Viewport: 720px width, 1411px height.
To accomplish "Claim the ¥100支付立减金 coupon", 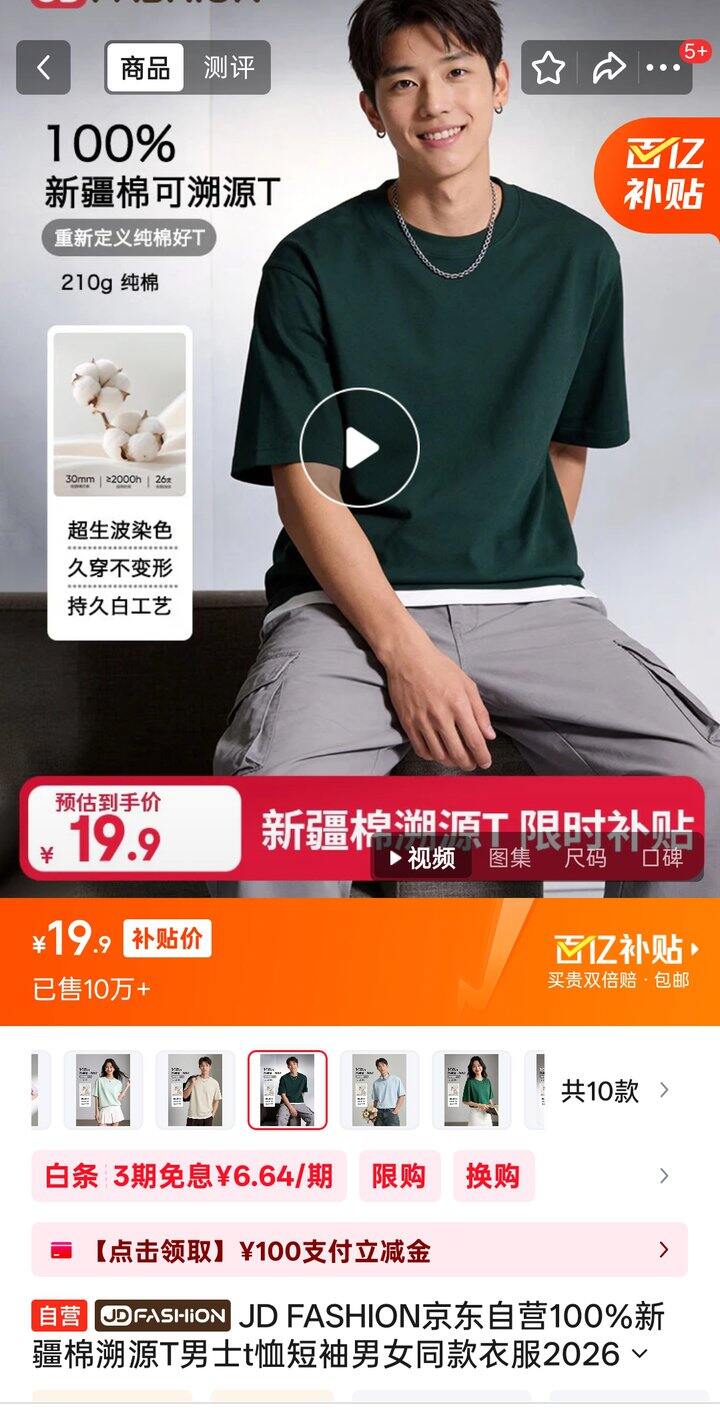I will coord(359,1250).
